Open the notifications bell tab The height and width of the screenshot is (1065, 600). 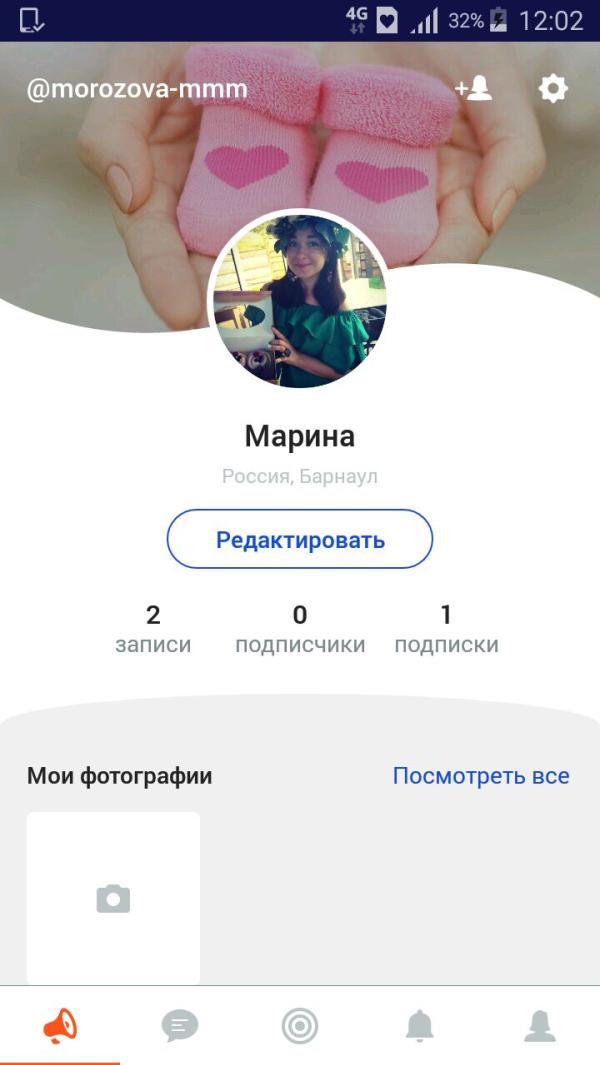pos(420,1025)
